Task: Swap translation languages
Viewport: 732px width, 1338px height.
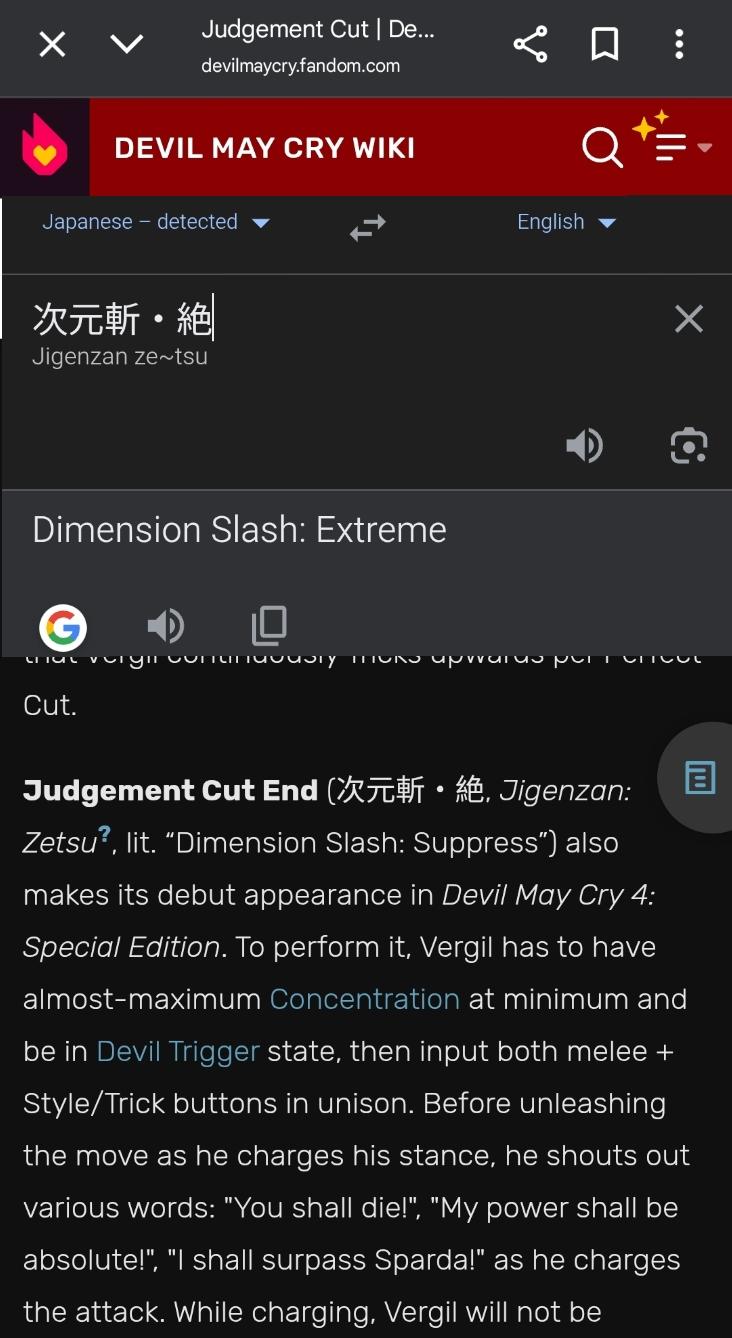Action: (x=367, y=229)
